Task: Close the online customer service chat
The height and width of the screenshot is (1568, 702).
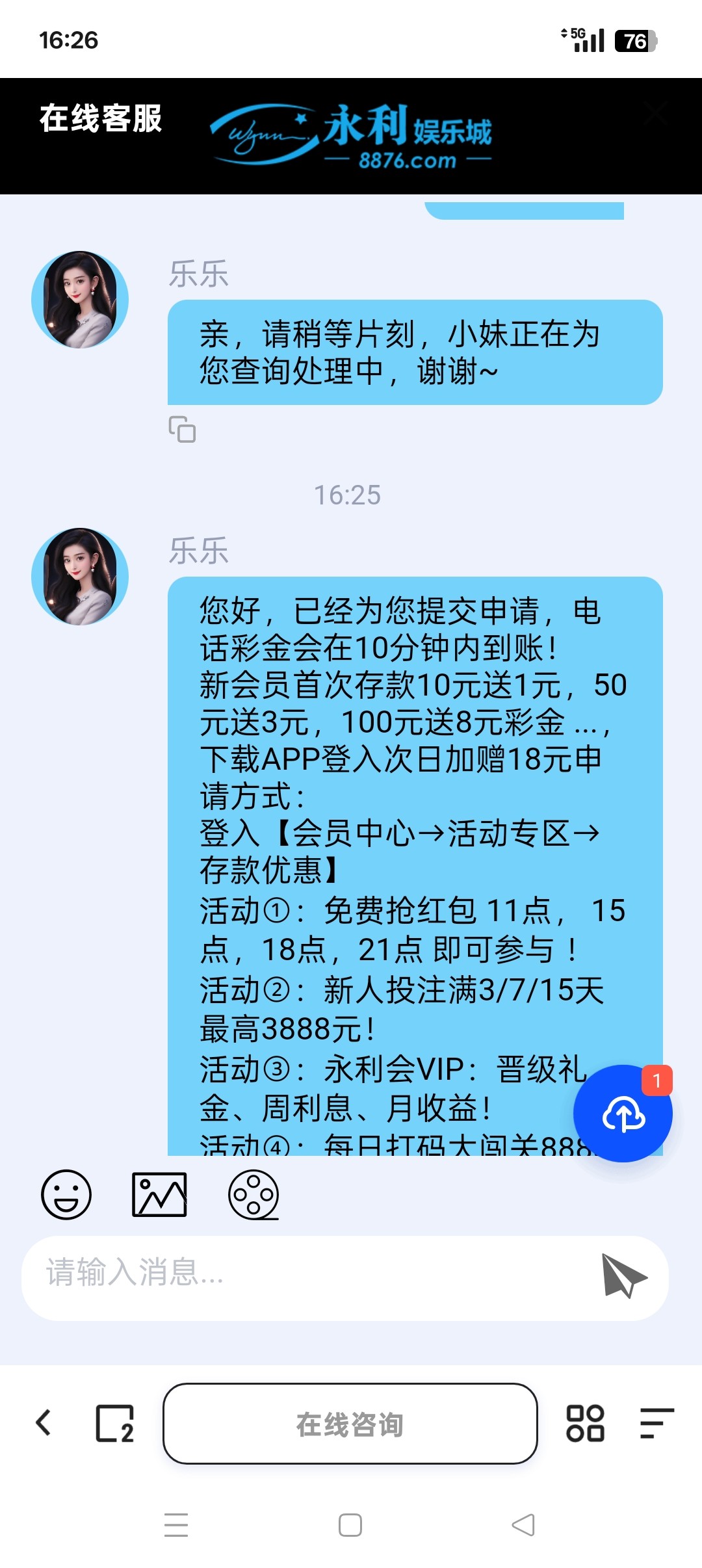Action: 655,114
